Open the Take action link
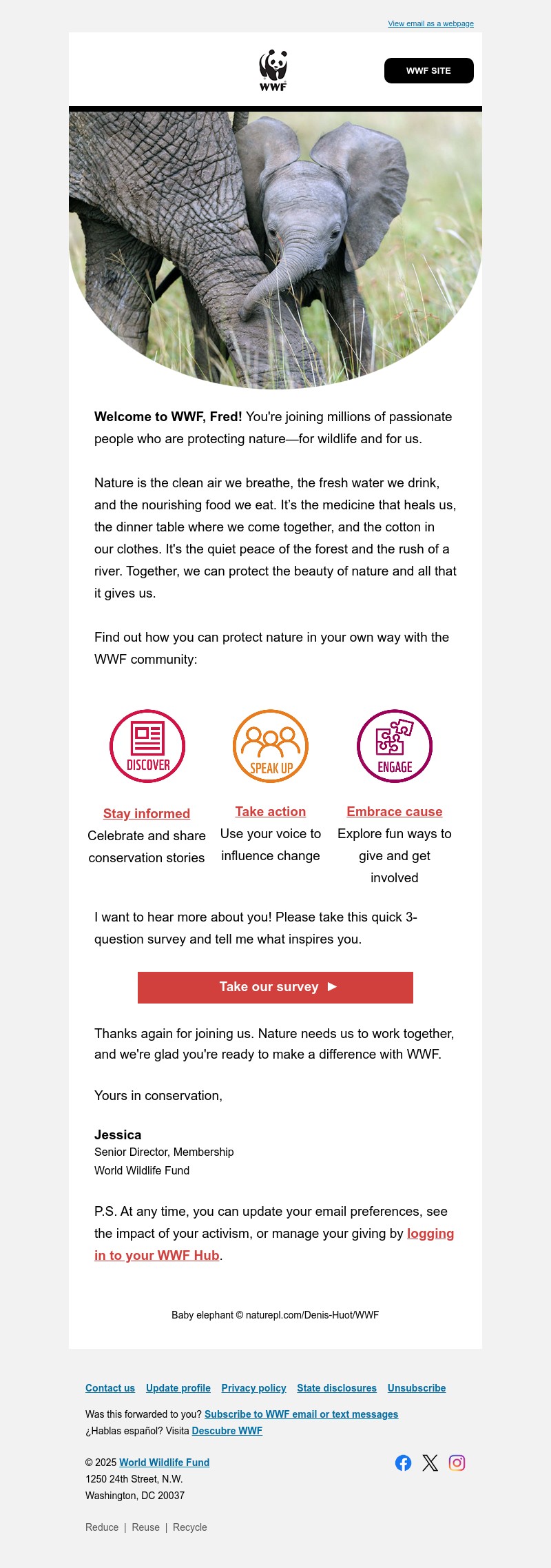The height and width of the screenshot is (1568, 551). click(270, 811)
